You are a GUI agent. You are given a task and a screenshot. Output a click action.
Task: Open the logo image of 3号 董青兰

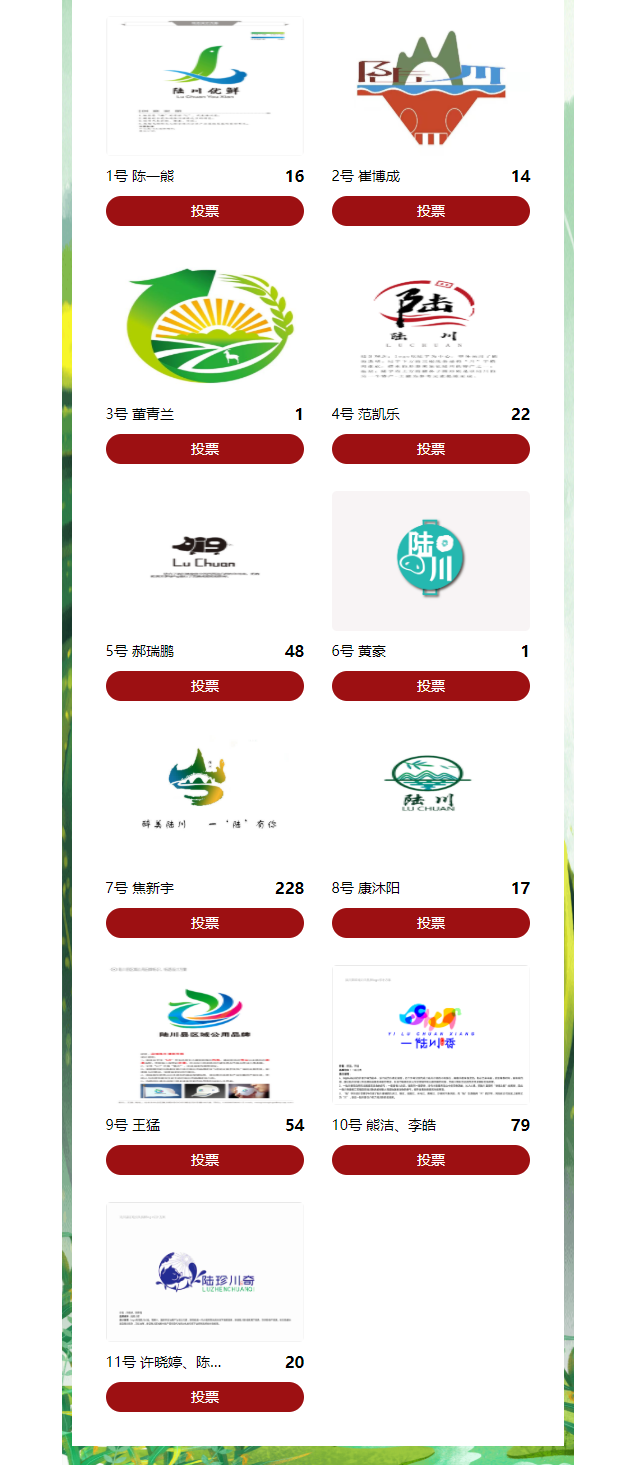[205, 323]
